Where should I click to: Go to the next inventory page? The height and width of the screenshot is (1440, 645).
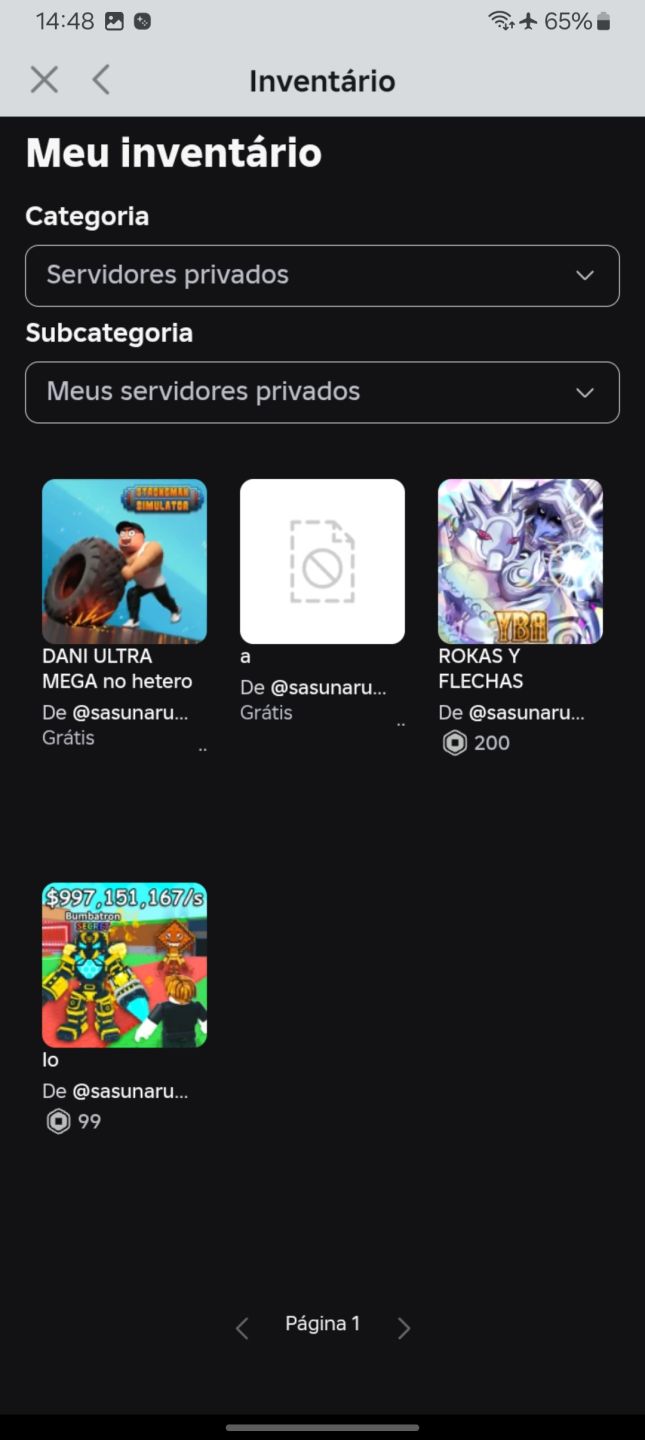coord(404,1328)
